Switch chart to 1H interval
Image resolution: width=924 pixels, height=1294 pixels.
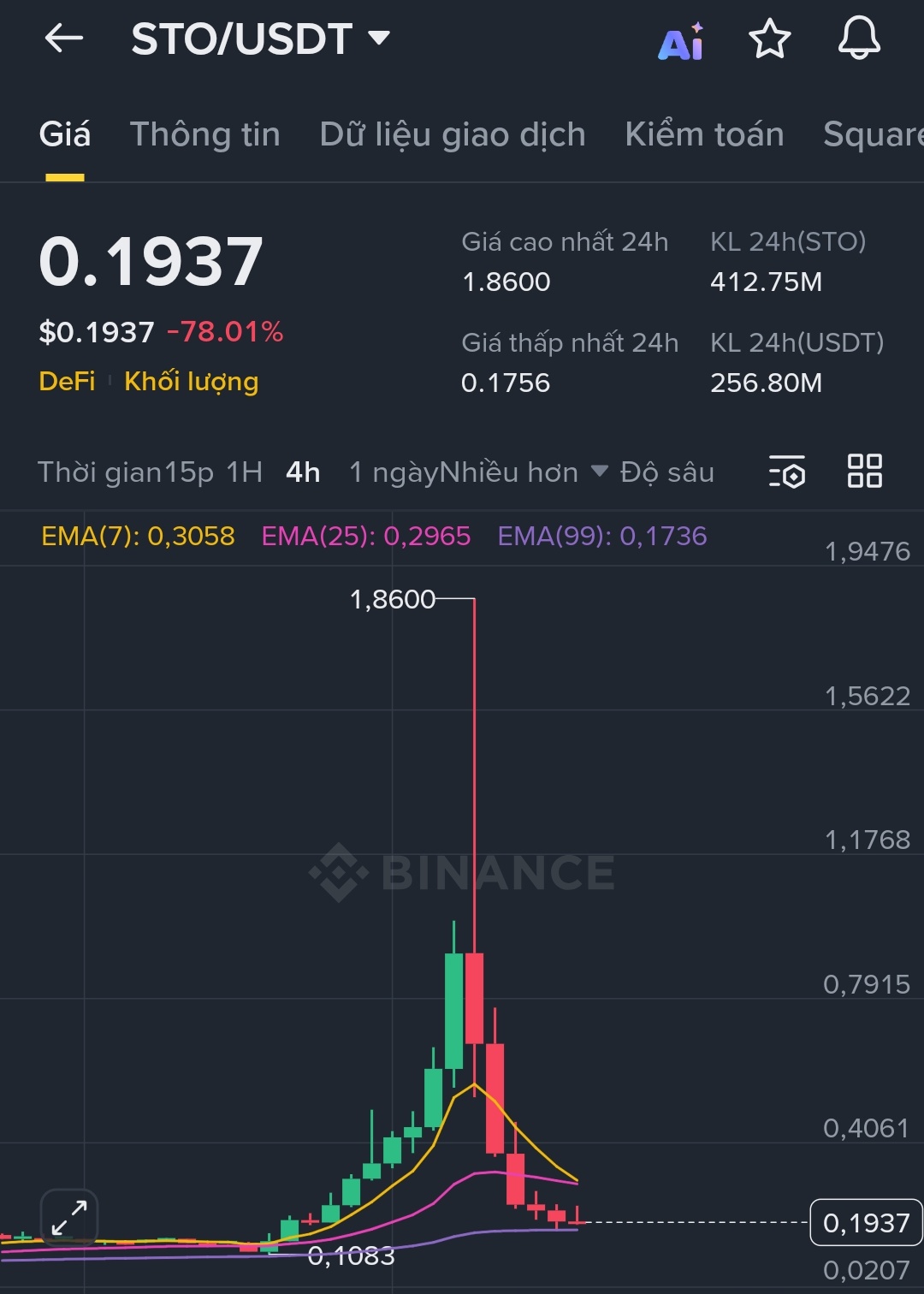click(x=244, y=472)
